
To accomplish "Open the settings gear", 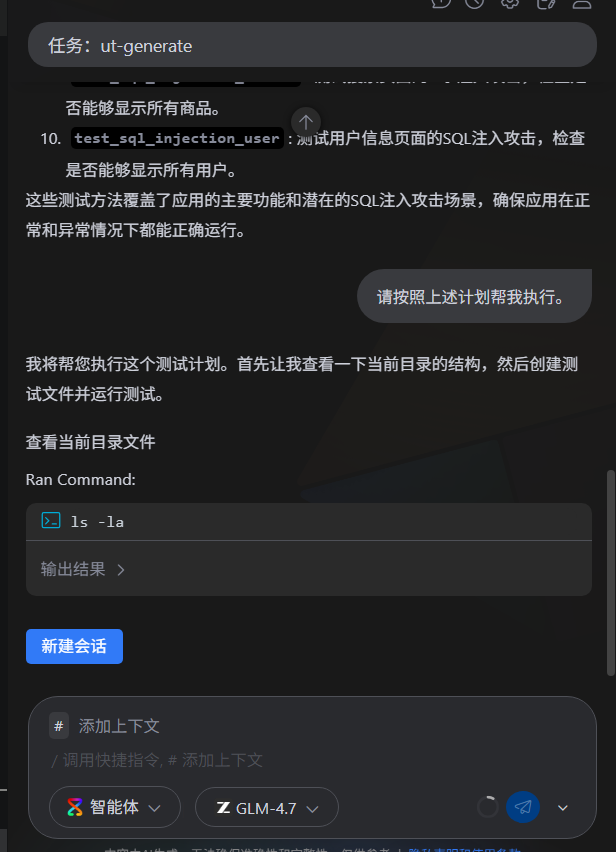I will (510, 3).
